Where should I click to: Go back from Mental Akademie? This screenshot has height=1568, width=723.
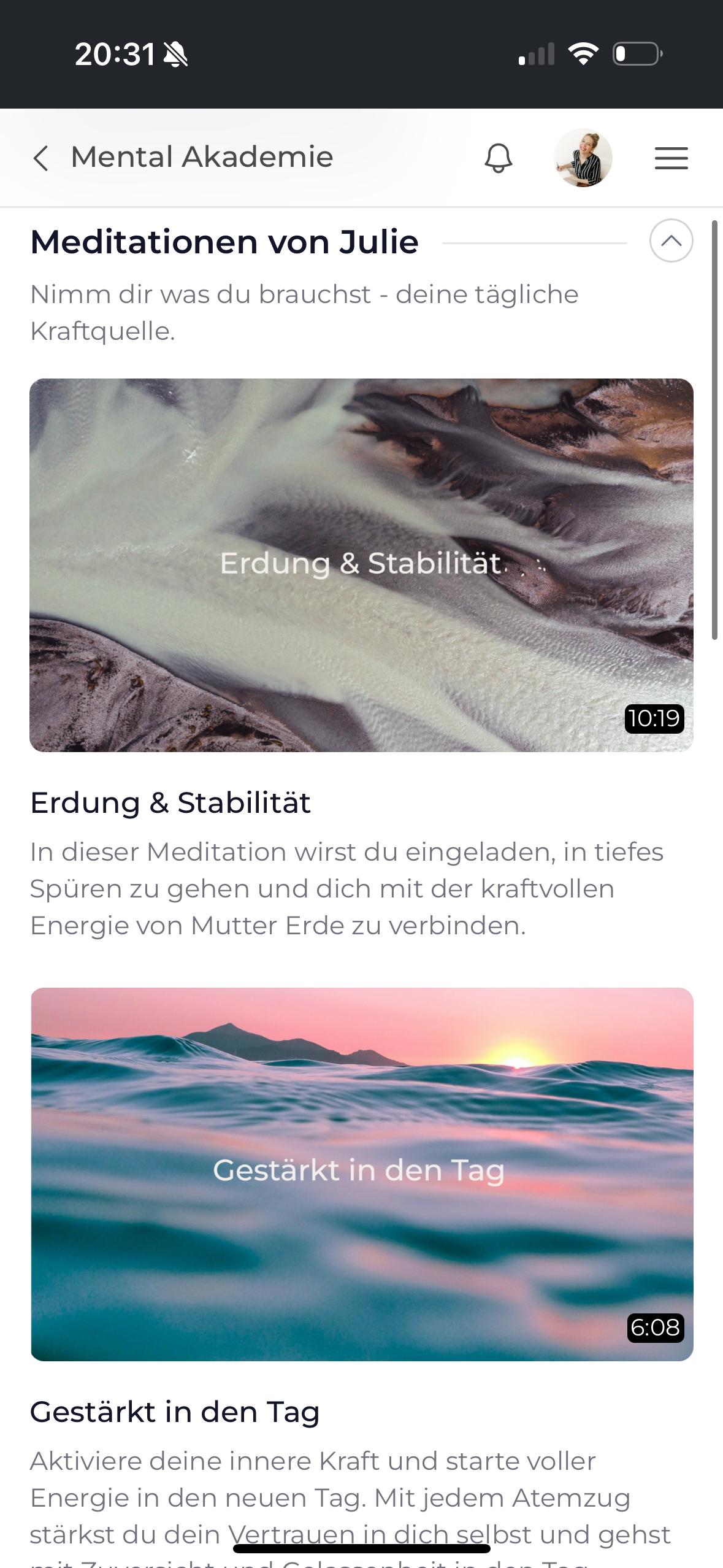point(40,158)
